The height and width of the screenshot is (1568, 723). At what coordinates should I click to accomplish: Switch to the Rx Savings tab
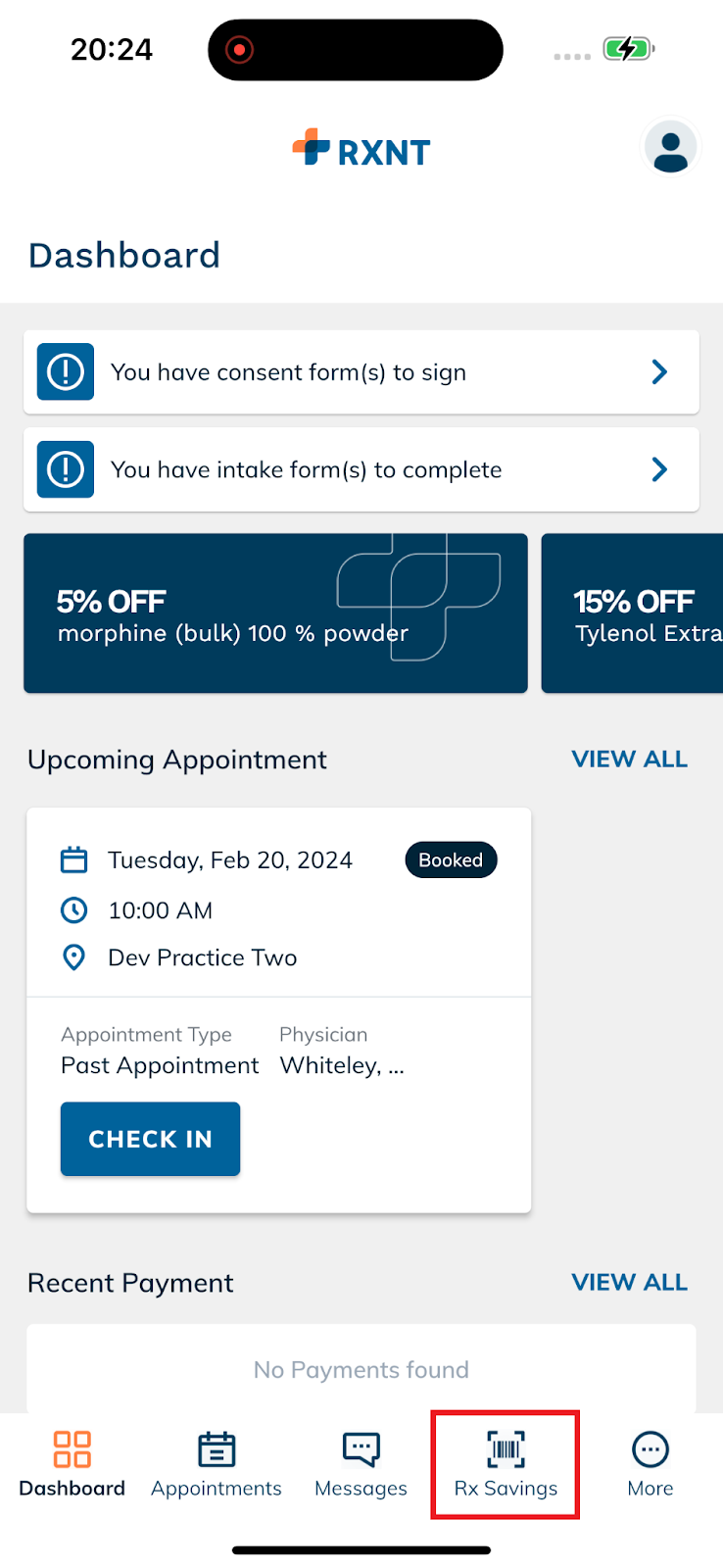pyautogui.click(x=506, y=1465)
